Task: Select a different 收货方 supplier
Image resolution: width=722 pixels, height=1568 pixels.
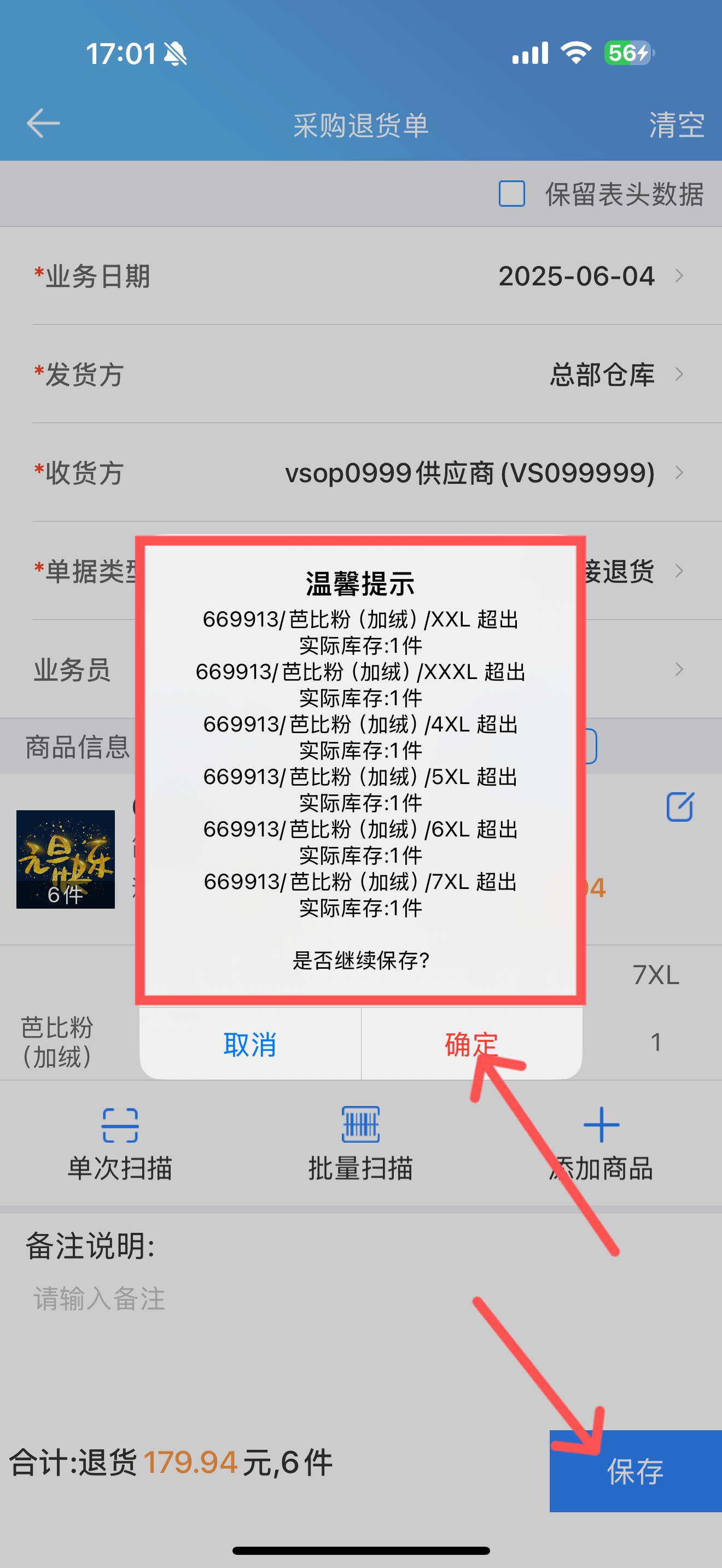Action: tap(361, 472)
